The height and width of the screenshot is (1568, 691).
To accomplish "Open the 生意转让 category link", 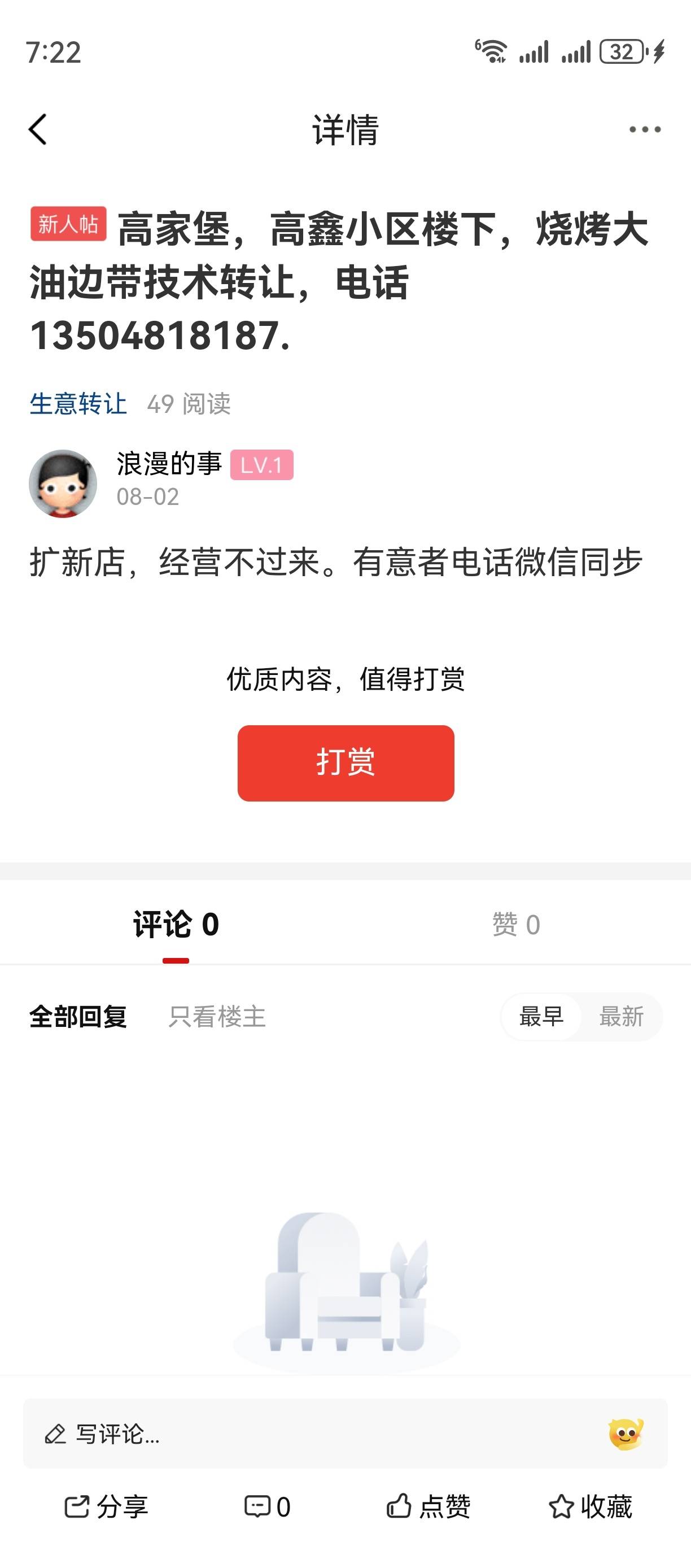I will pyautogui.click(x=78, y=403).
